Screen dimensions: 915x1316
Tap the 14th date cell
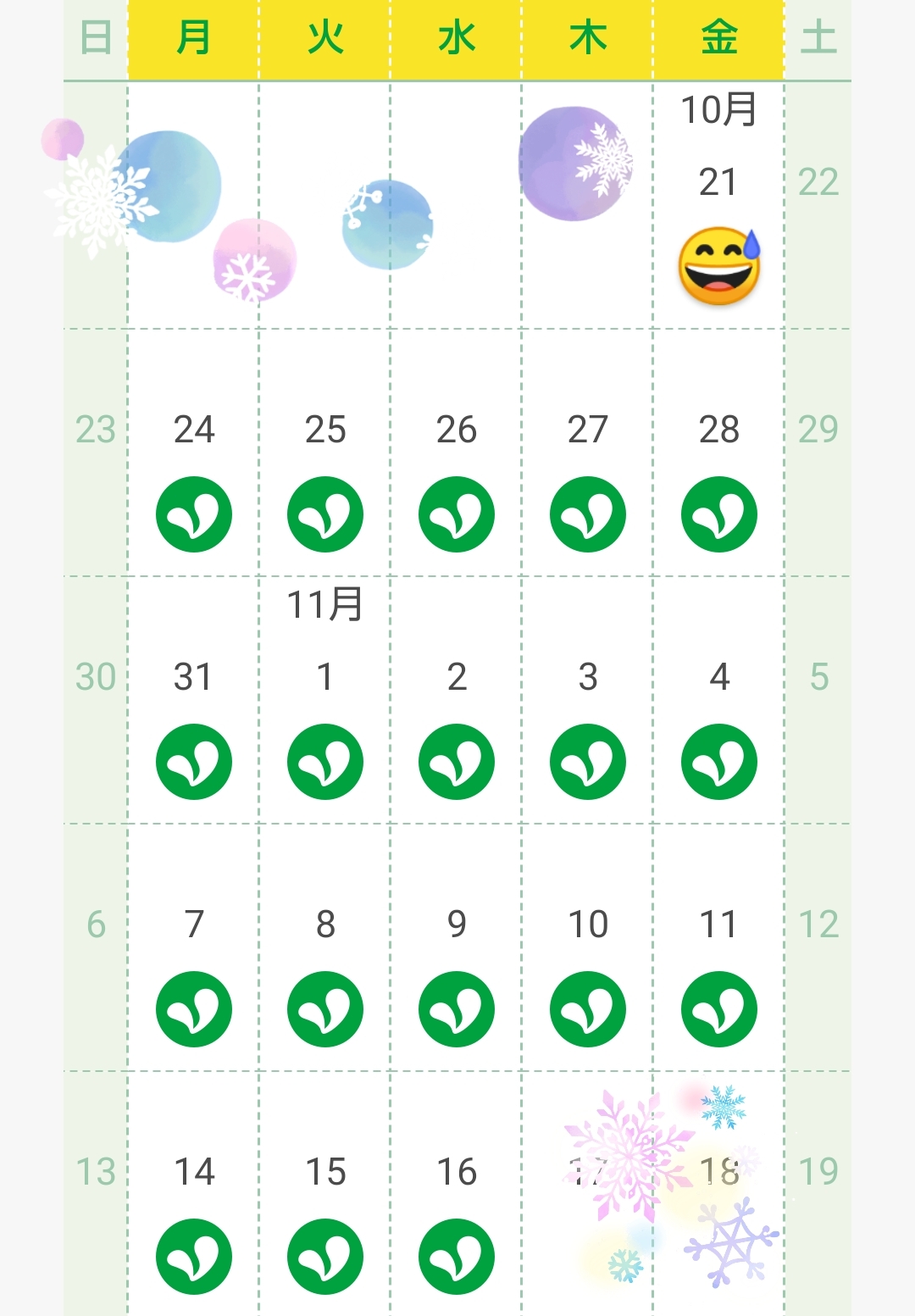(x=193, y=1194)
